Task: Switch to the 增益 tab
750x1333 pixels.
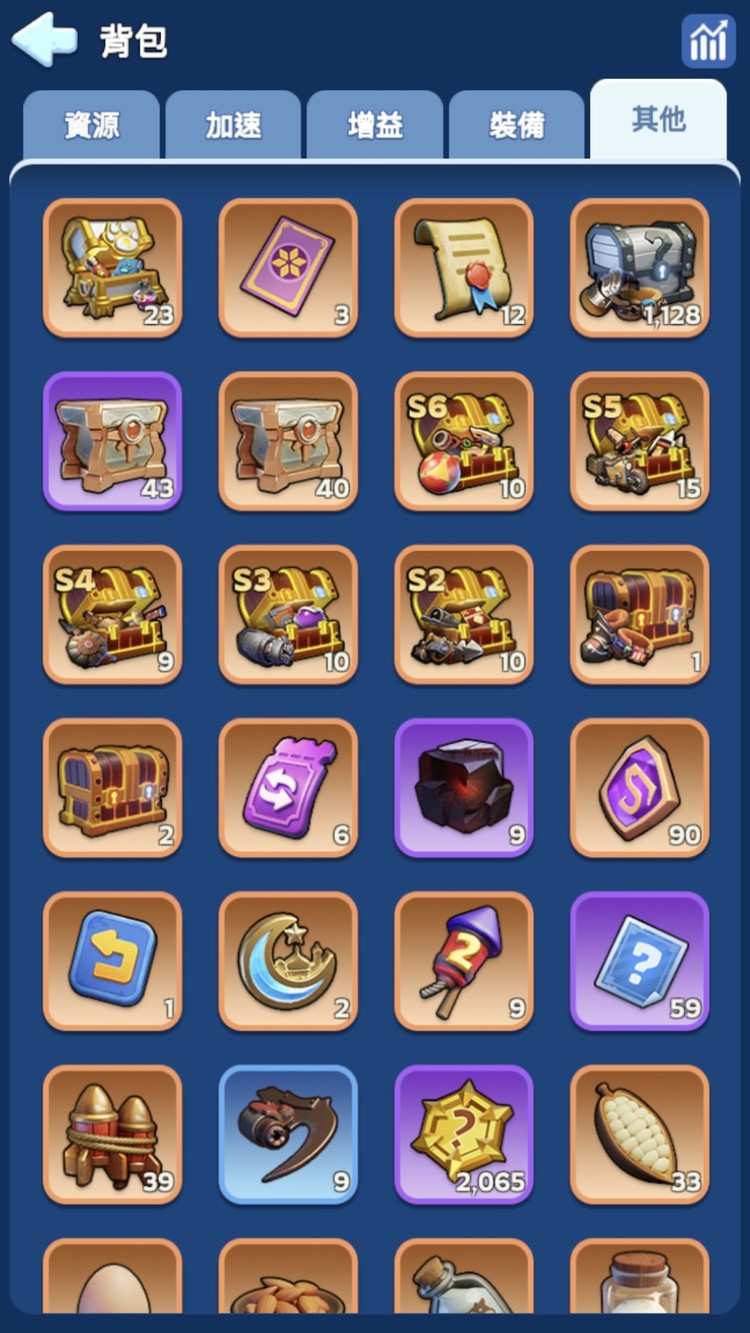Action: (375, 125)
